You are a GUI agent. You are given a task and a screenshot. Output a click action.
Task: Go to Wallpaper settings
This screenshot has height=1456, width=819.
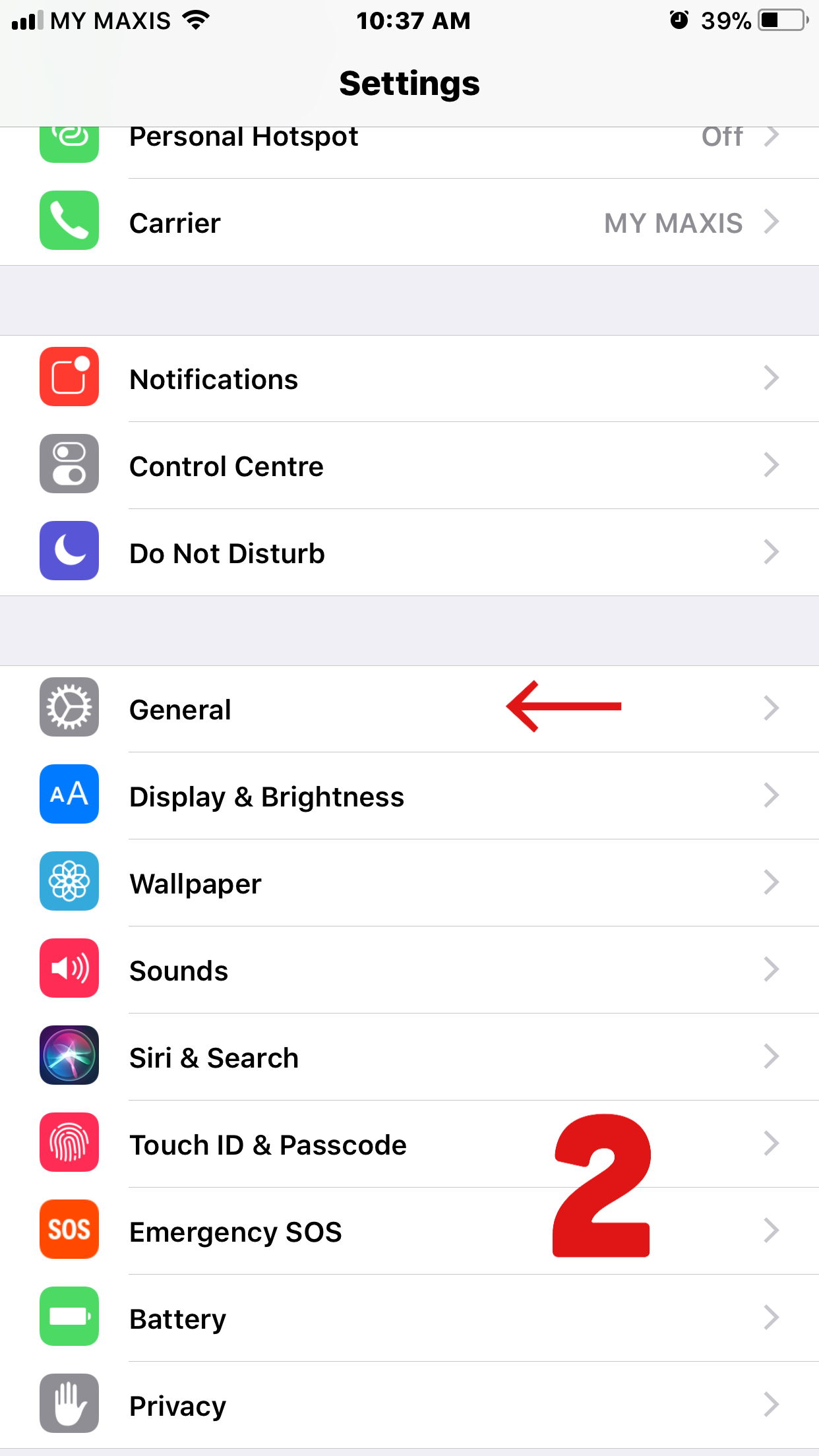[409, 883]
